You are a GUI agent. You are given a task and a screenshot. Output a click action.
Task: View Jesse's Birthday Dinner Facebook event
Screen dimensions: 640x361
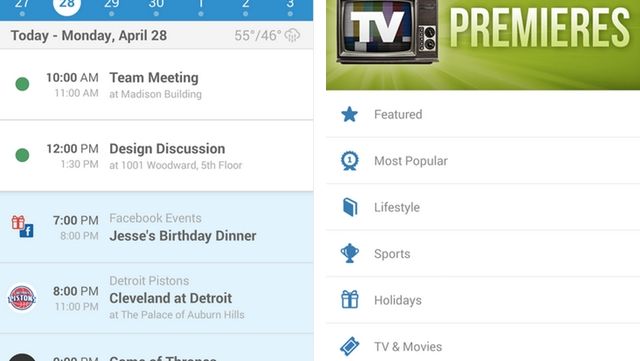(x=156, y=227)
